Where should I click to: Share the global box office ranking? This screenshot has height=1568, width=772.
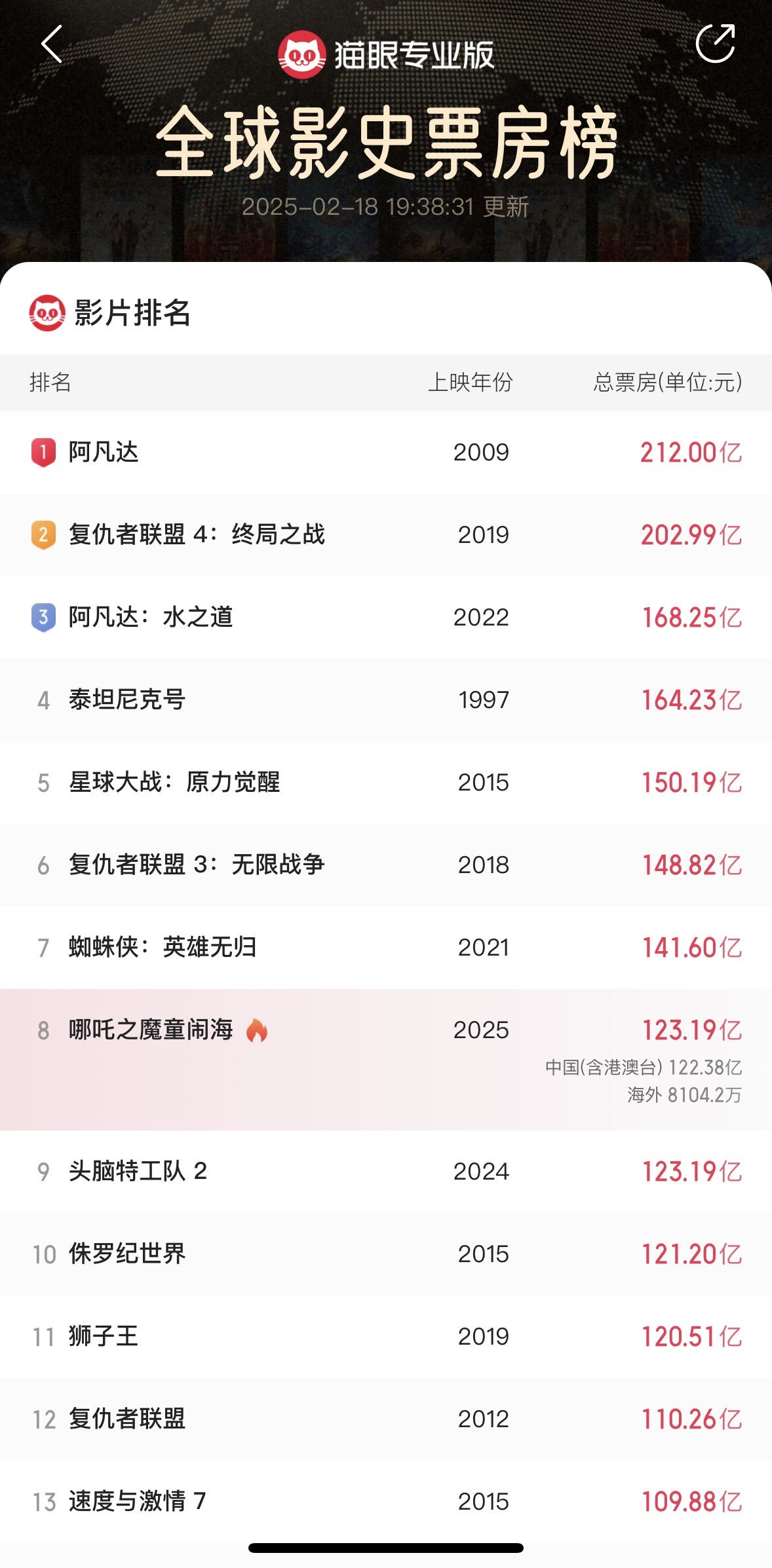click(x=715, y=44)
